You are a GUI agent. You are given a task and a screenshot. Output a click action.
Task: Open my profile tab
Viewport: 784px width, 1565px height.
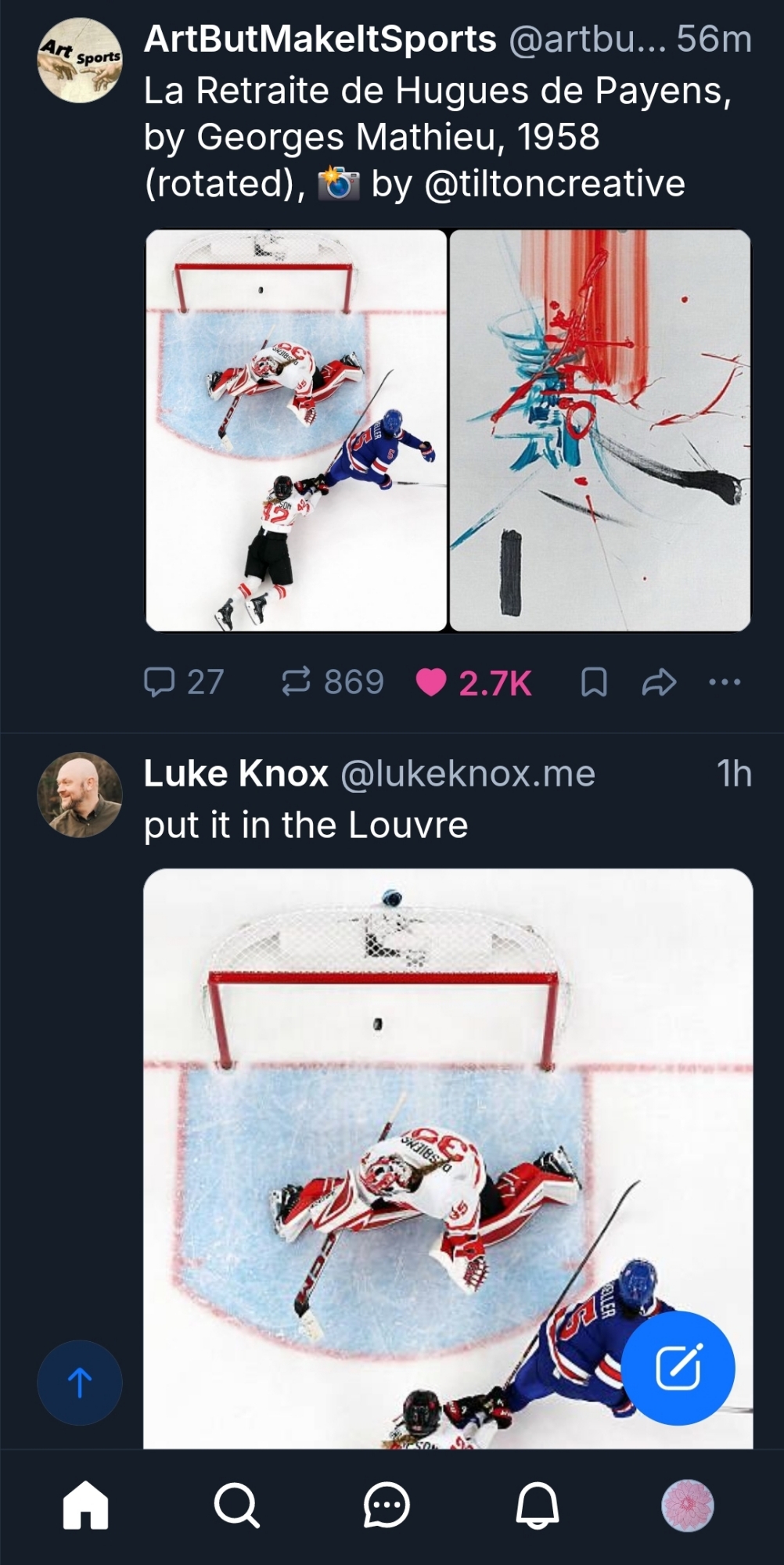click(688, 1505)
